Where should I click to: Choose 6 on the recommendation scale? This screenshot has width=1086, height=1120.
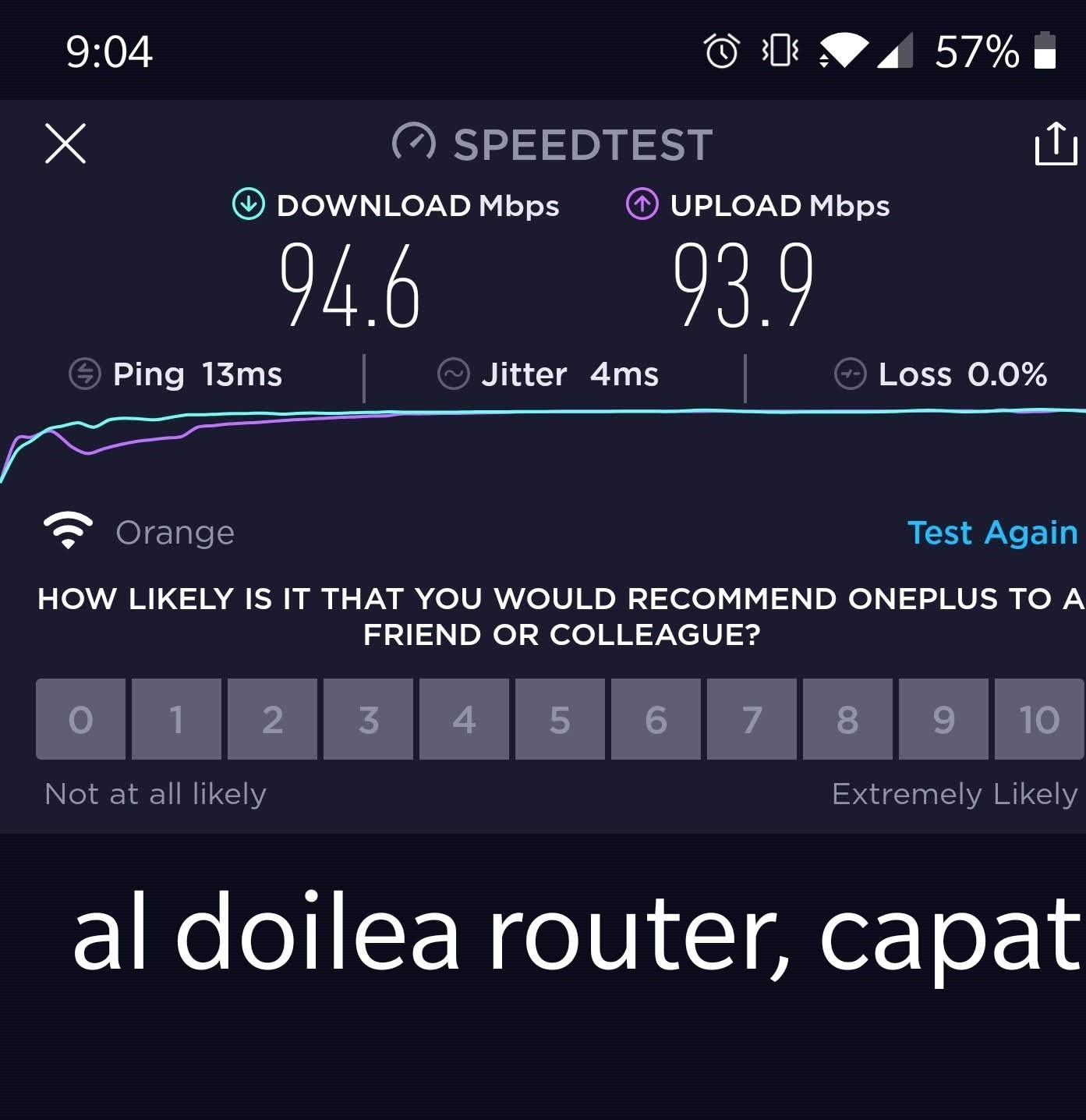tap(656, 719)
